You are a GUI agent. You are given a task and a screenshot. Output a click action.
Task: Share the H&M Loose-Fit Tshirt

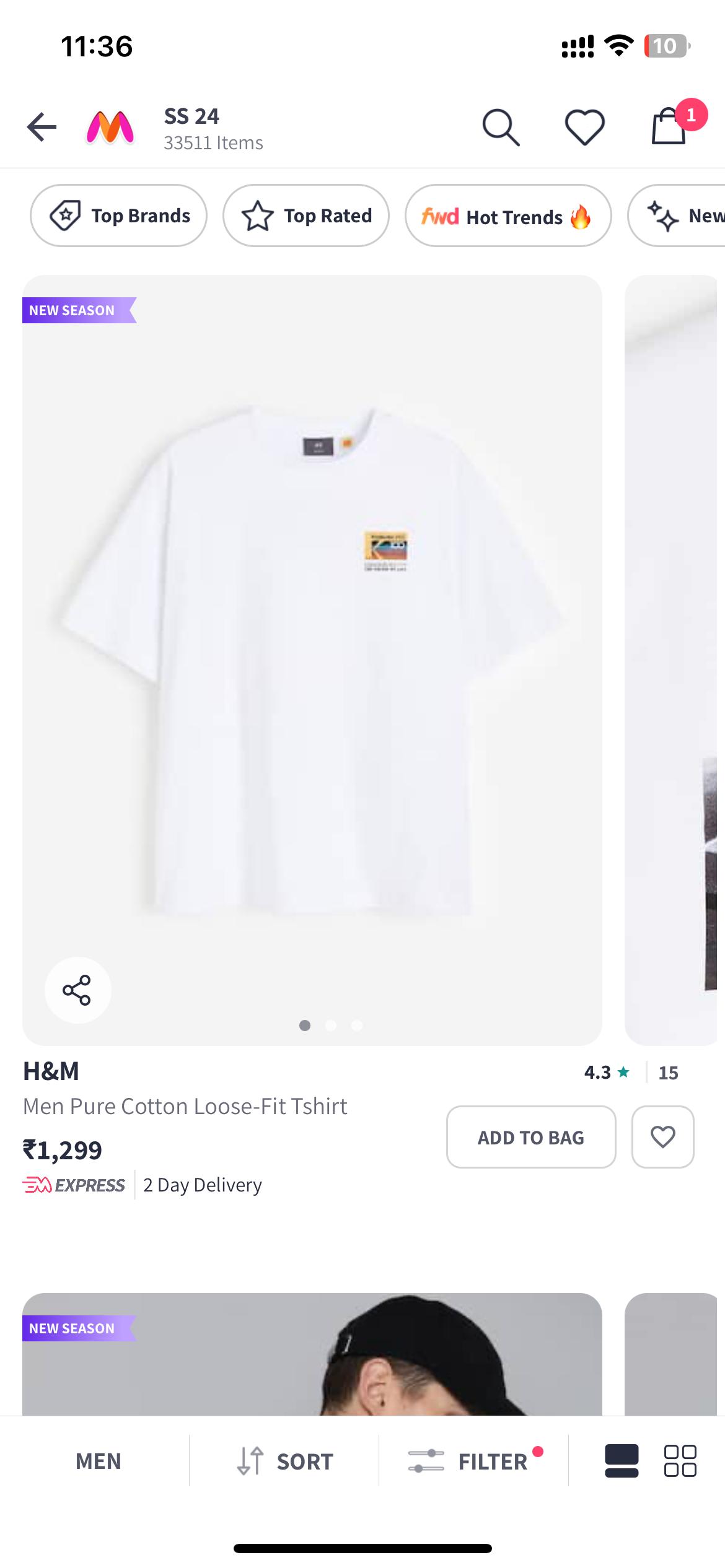coord(77,990)
